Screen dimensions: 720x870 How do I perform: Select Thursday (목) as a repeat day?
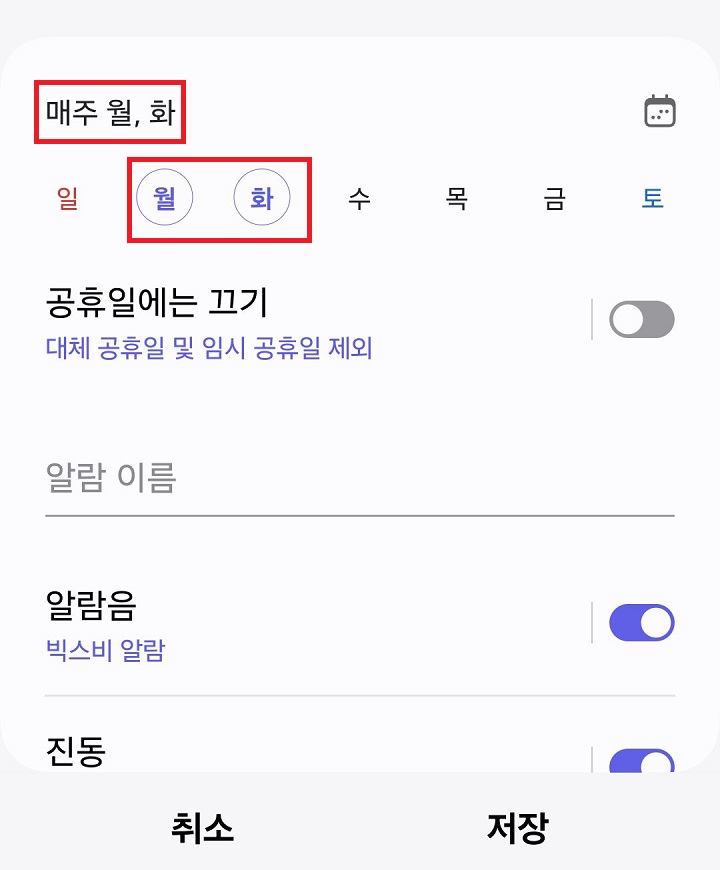[x=457, y=198]
